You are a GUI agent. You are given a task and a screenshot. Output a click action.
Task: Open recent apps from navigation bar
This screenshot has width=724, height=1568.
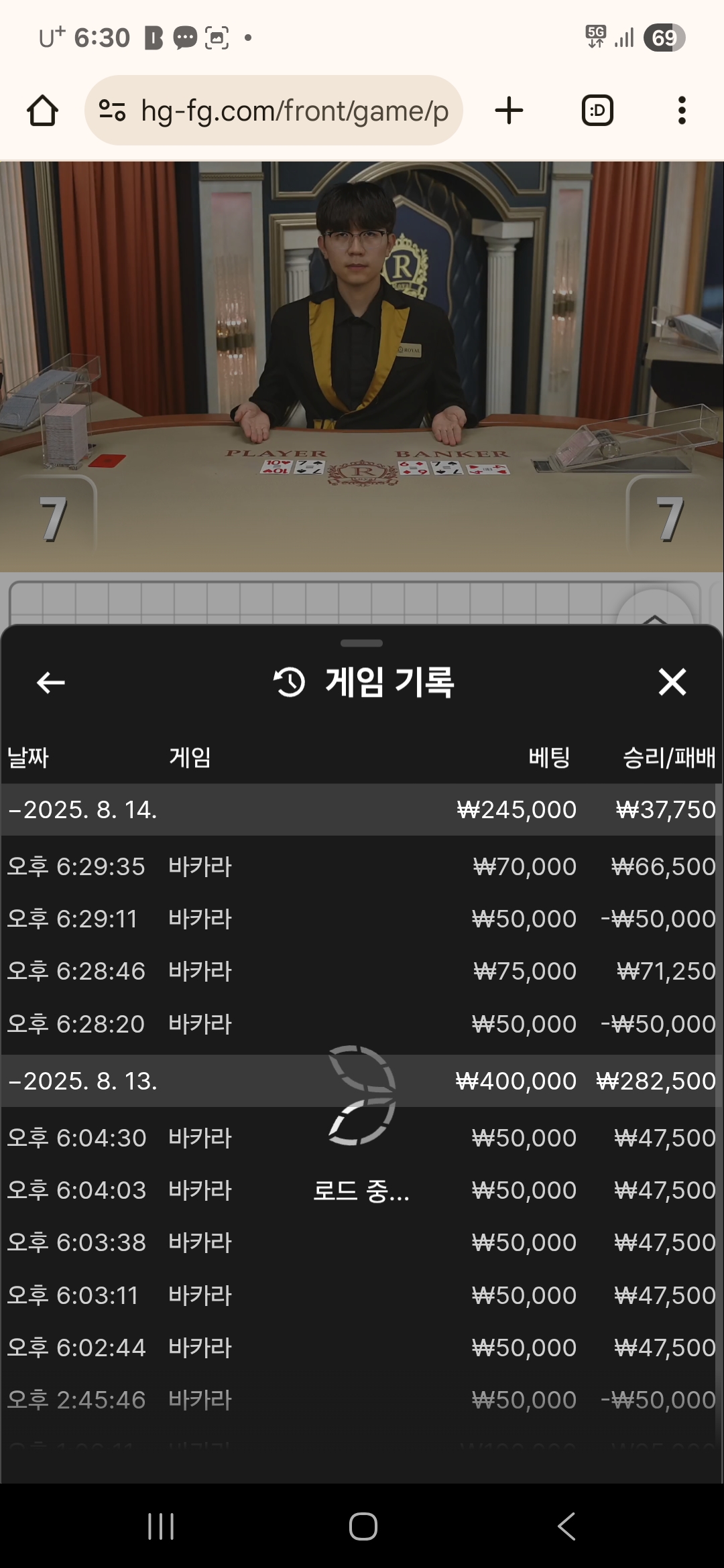pos(161,1526)
